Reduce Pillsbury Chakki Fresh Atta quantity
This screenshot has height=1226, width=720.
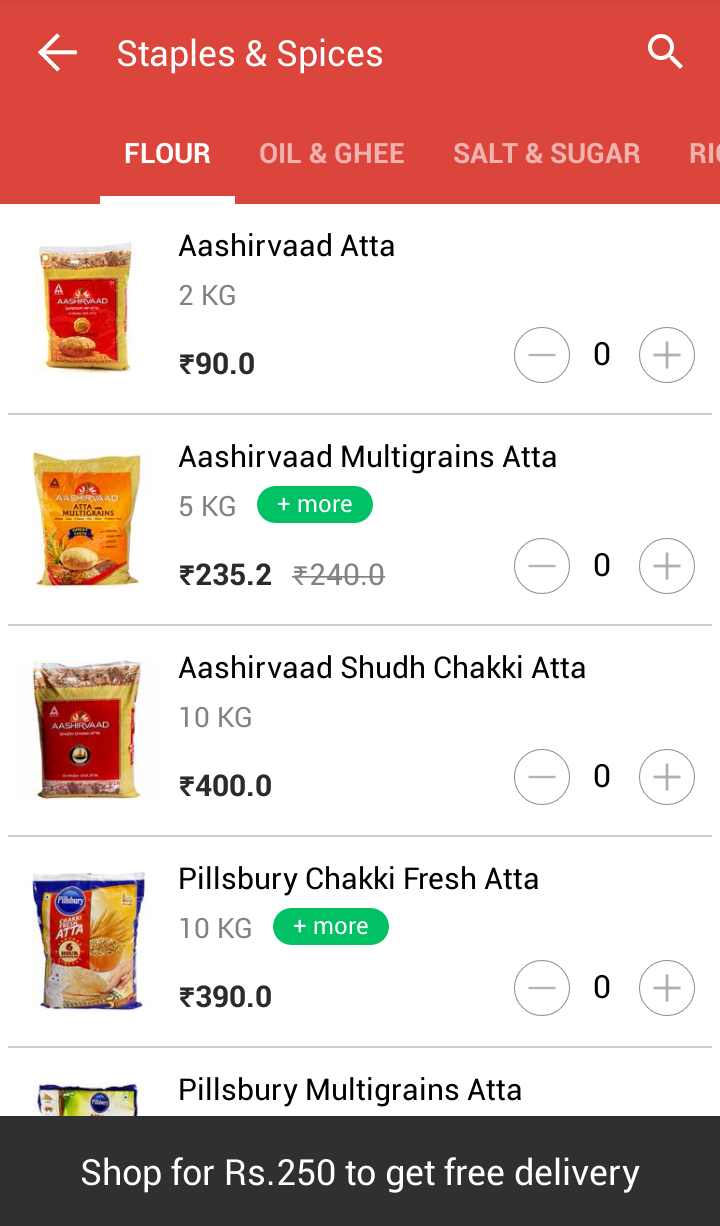(542, 988)
